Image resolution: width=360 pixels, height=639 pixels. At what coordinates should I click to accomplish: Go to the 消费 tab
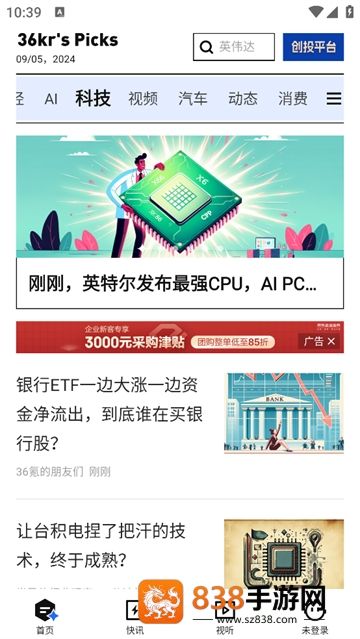(x=293, y=99)
